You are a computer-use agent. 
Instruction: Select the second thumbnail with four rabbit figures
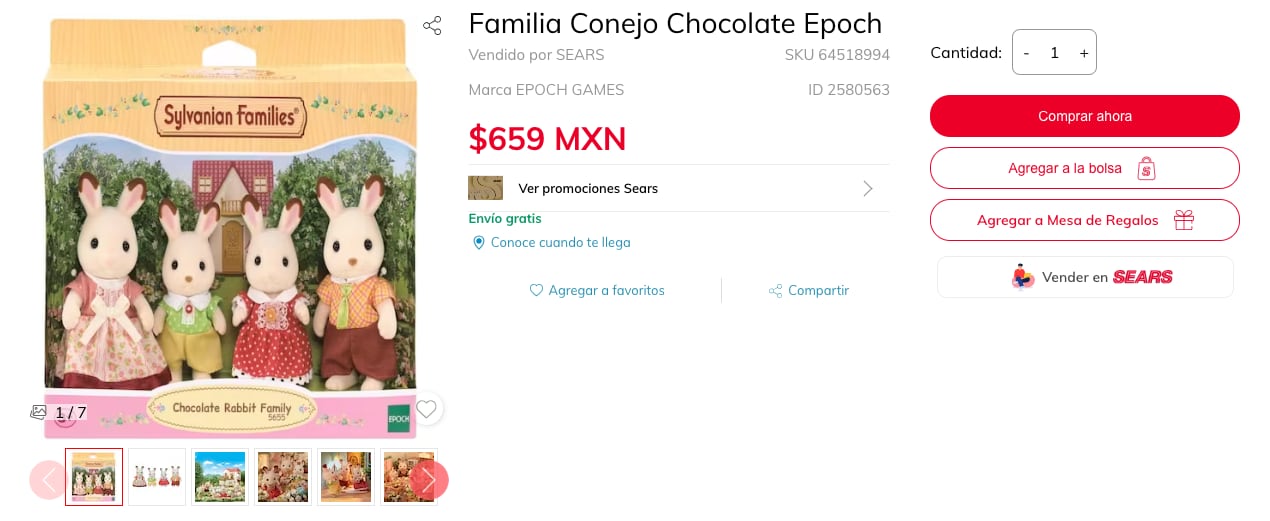pos(157,477)
